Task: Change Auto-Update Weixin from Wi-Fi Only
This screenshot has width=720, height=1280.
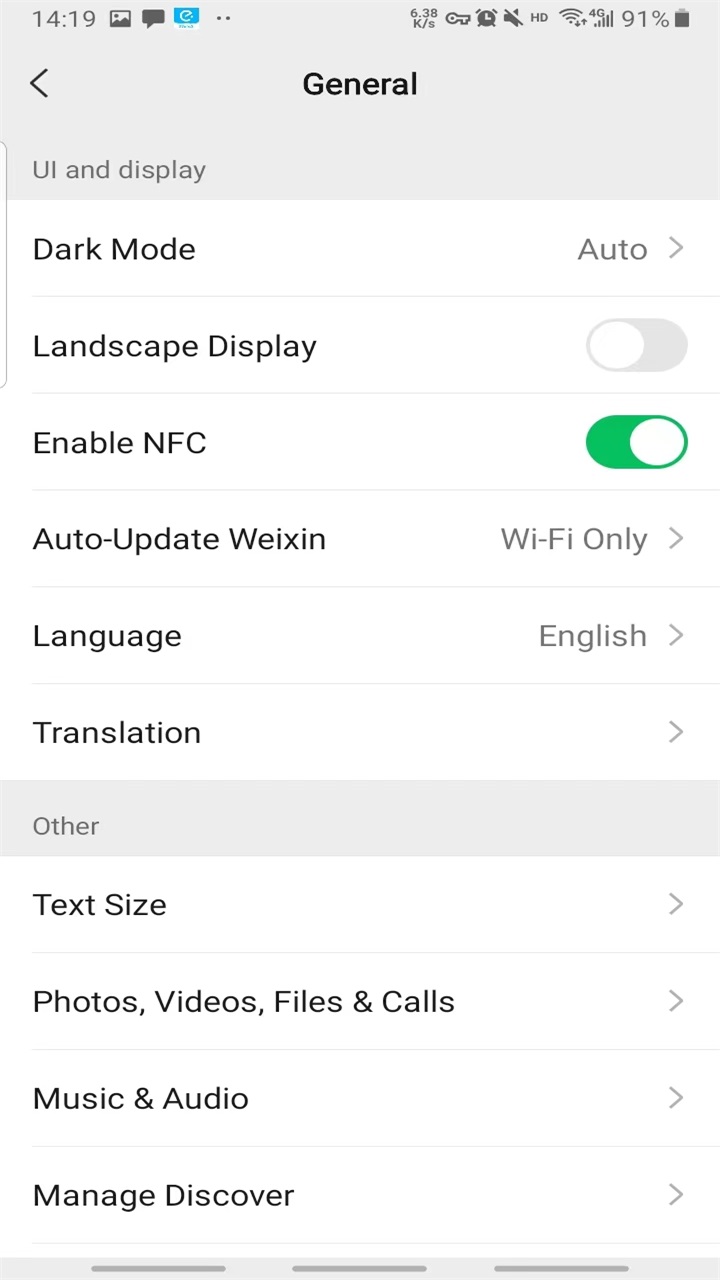Action: click(x=360, y=538)
